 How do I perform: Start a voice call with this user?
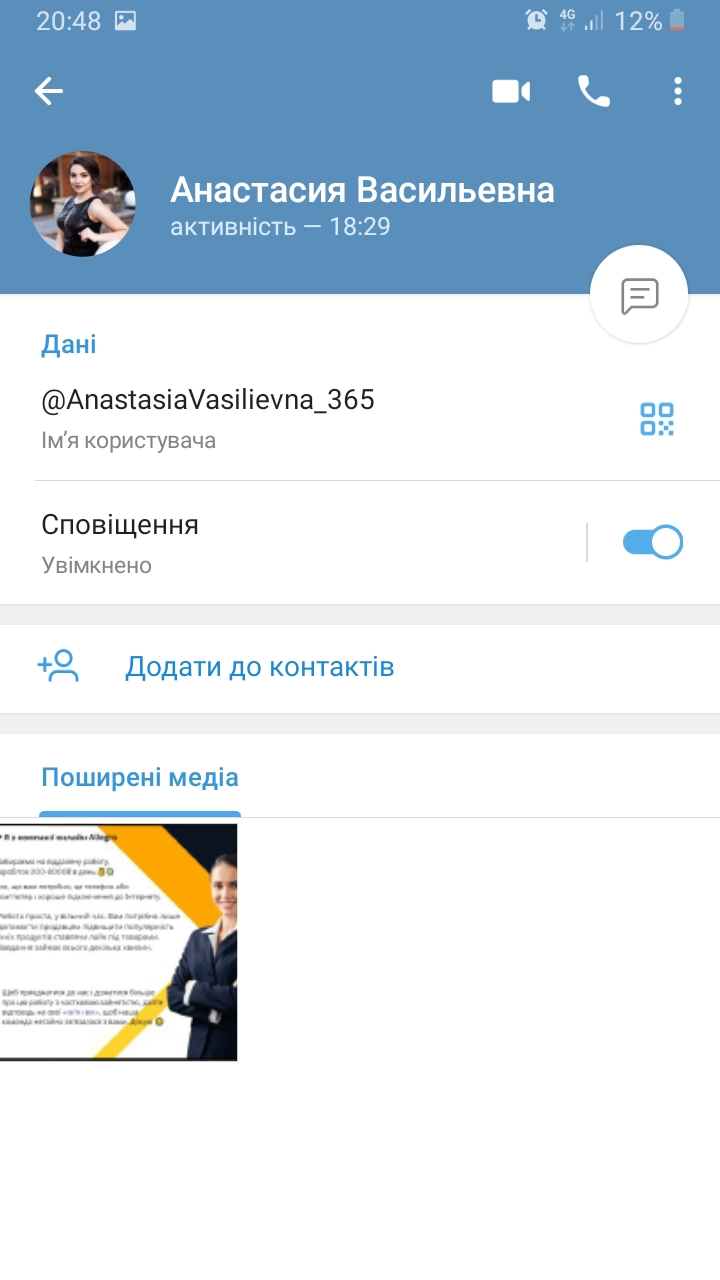pyautogui.click(x=593, y=92)
